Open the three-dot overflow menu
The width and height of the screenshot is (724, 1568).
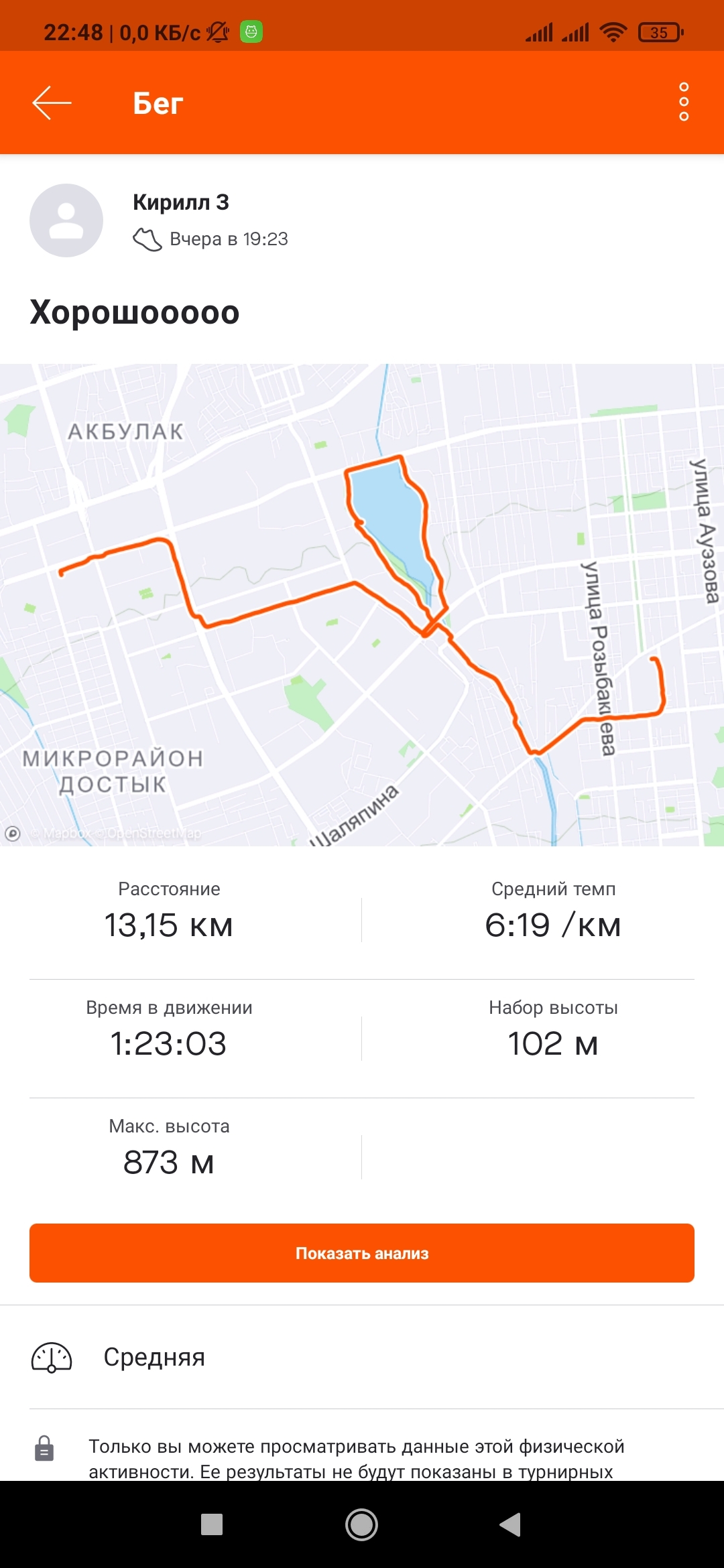click(683, 102)
